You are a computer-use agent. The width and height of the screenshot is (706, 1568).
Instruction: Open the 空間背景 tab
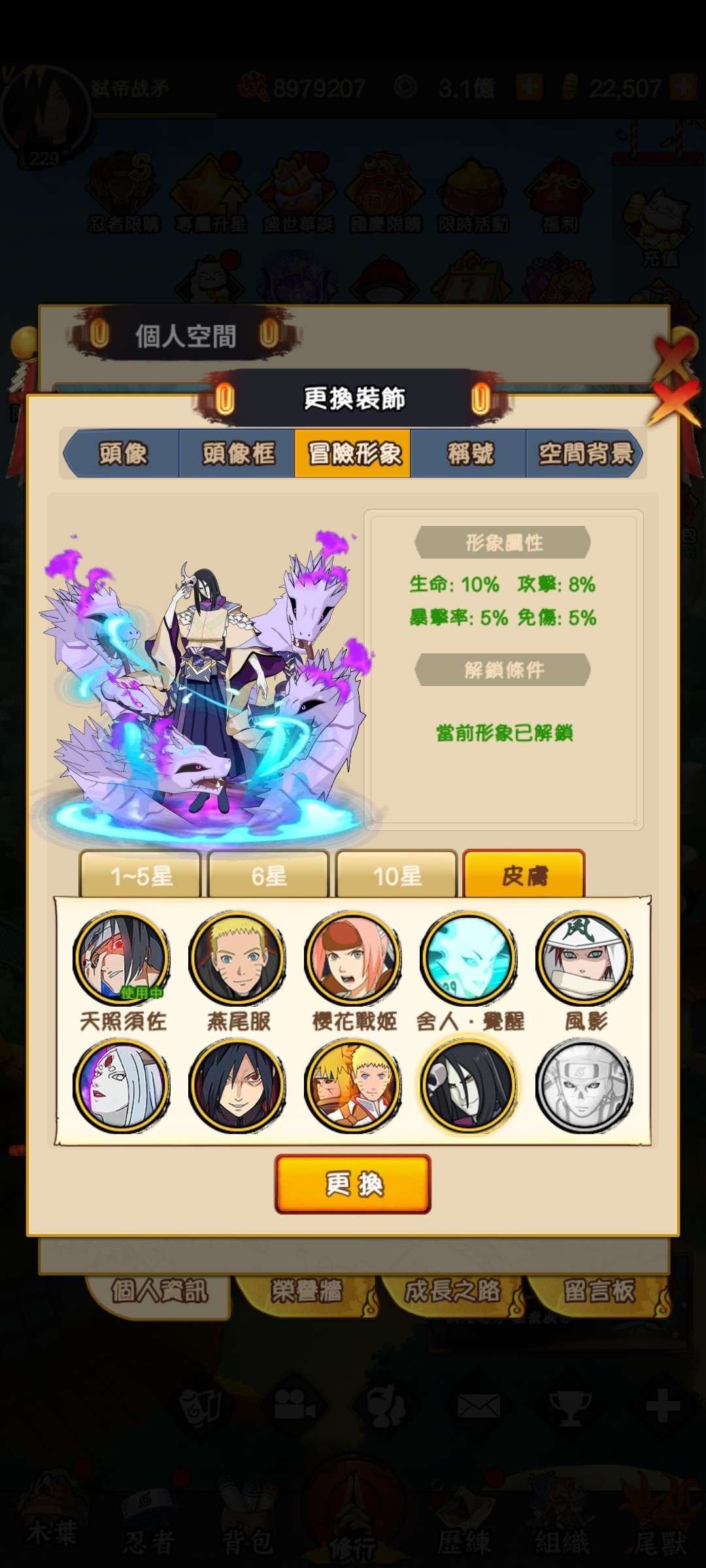click(584, 453)
